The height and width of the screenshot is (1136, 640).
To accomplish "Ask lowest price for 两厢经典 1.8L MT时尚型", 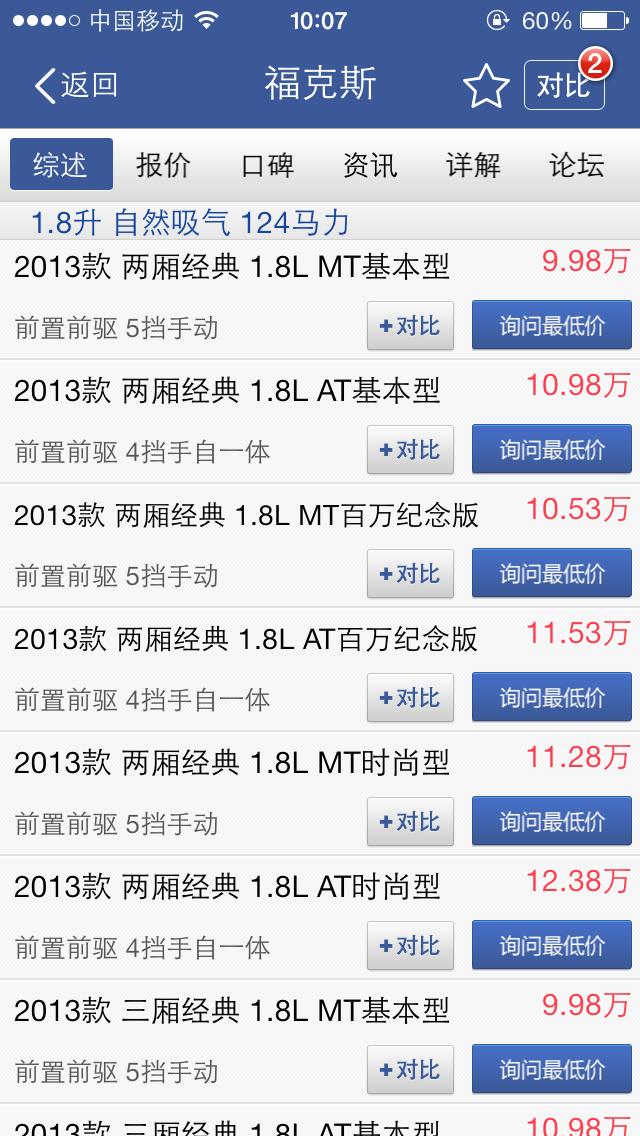I will 552,822.
